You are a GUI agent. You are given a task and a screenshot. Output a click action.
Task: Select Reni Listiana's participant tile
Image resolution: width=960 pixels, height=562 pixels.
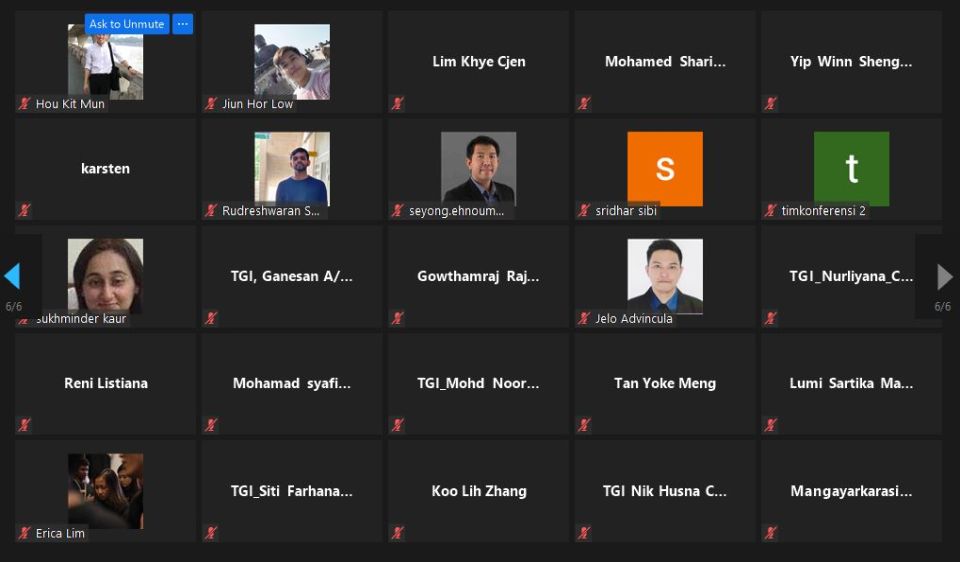coord(105,383)
